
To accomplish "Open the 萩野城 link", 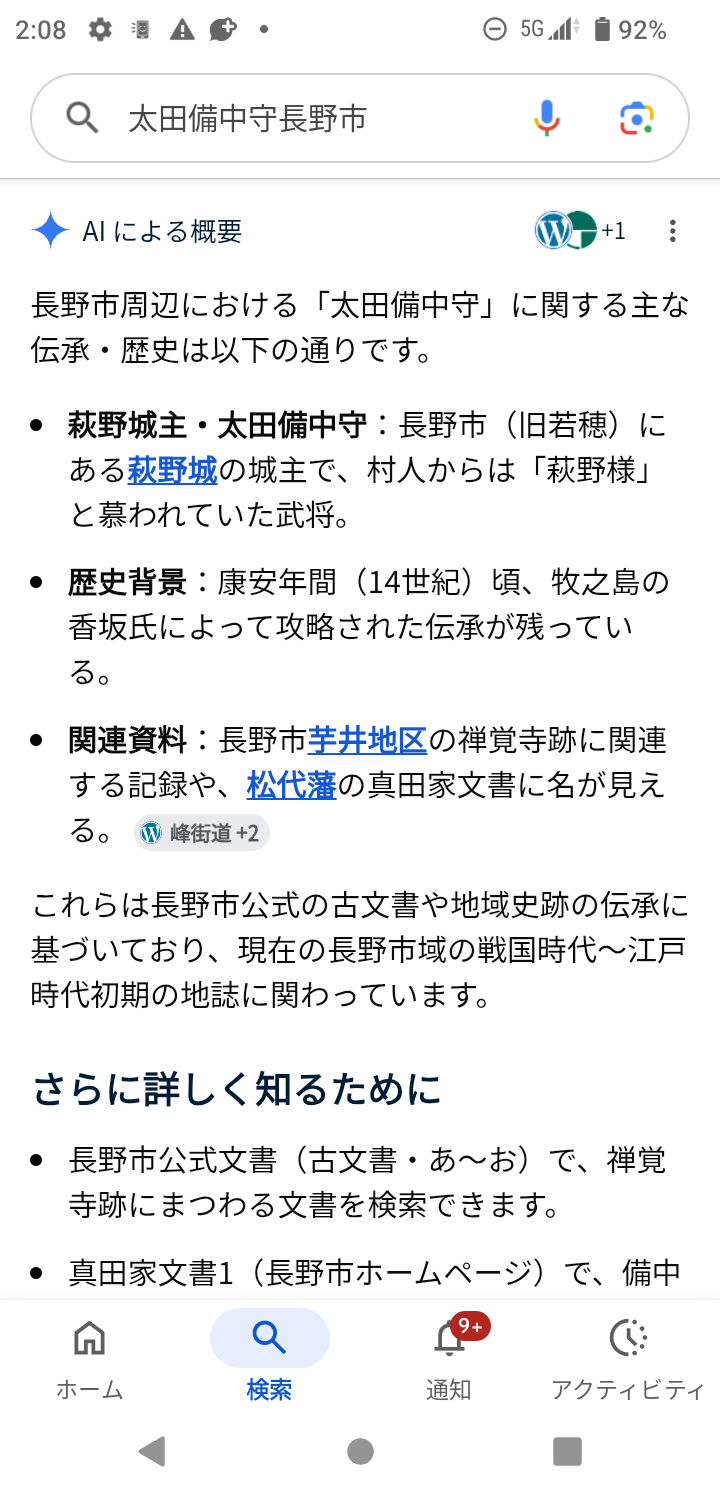I will [x=172, y=469].
